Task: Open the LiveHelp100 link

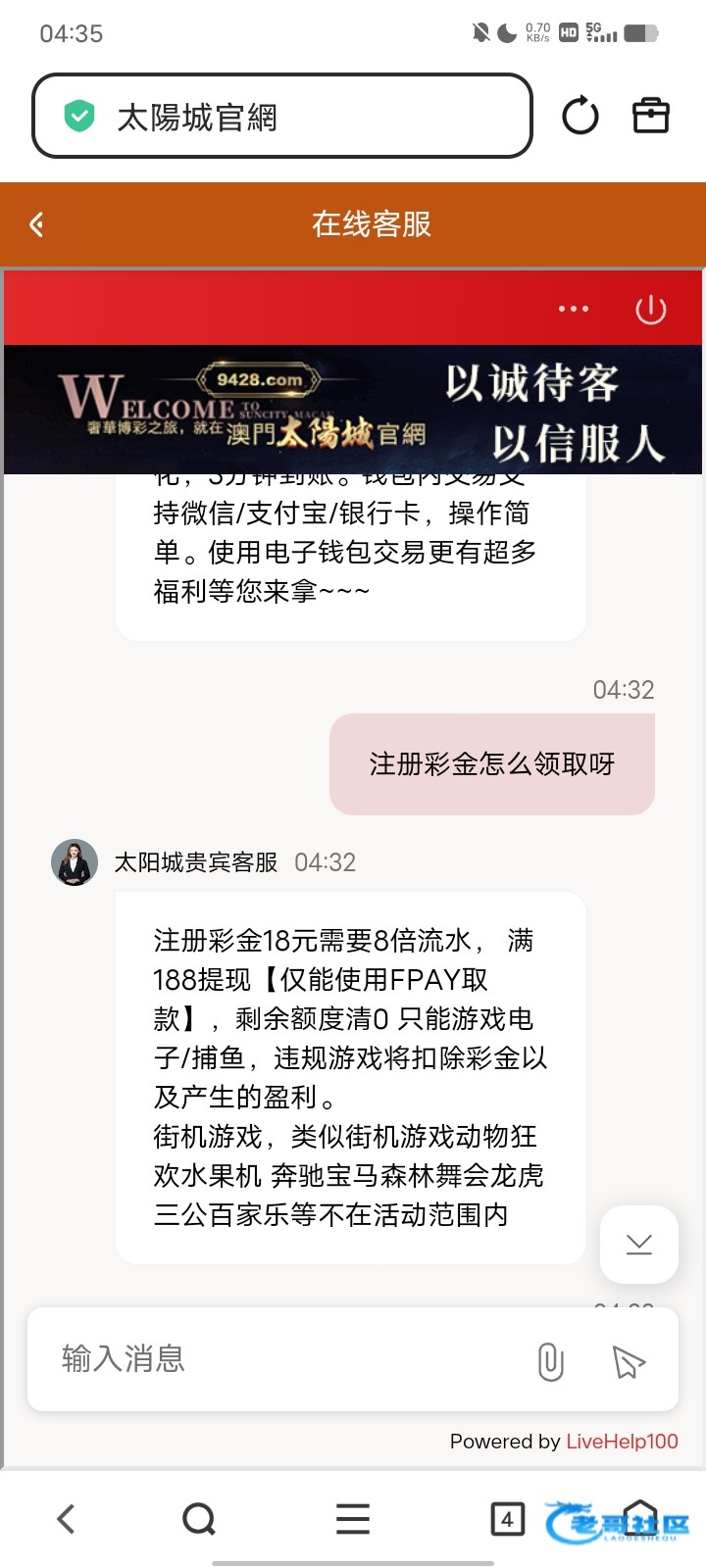Action: [622, 1442]
